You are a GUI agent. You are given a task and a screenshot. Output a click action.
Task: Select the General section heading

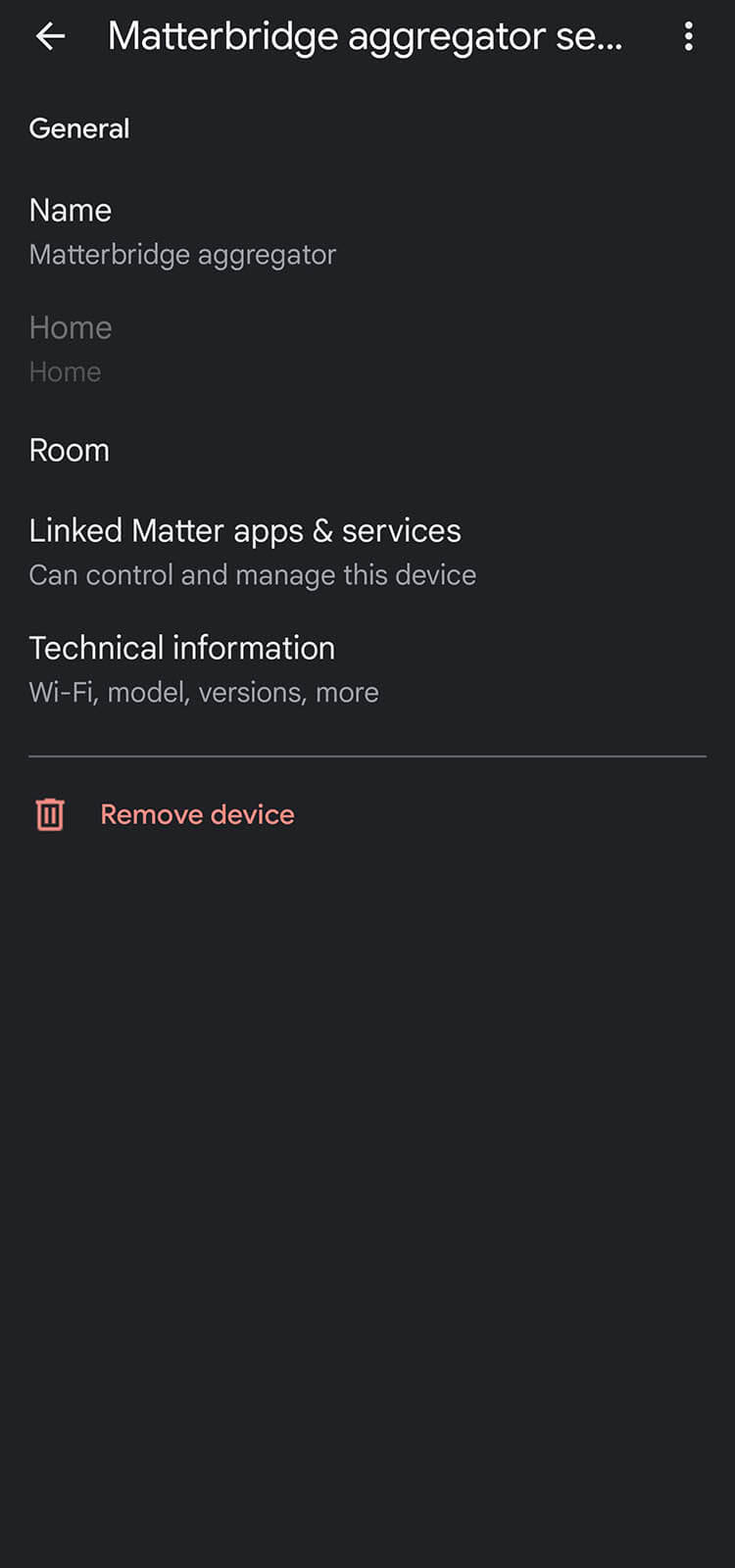pos(79,127)
